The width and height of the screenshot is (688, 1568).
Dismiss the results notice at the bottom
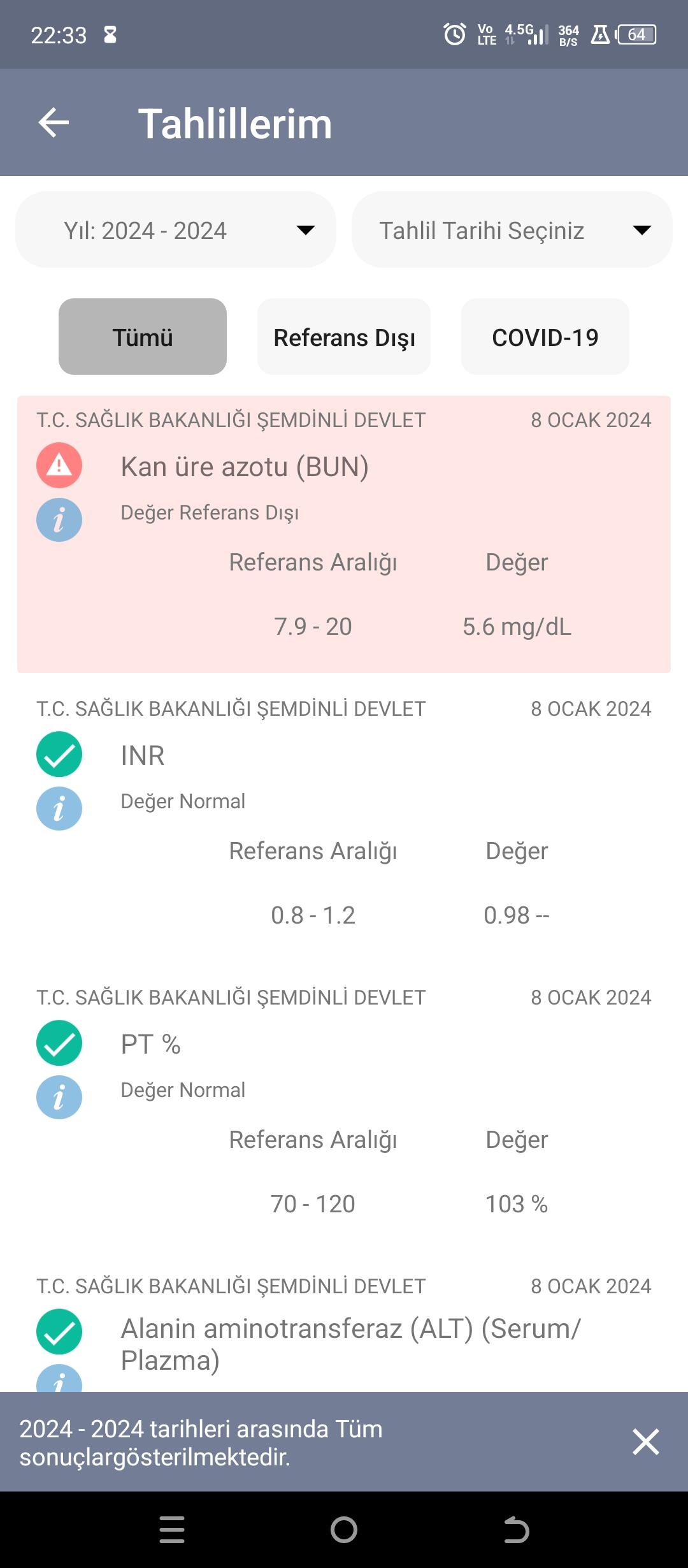pyautogui.click(x=645, y=1442)
